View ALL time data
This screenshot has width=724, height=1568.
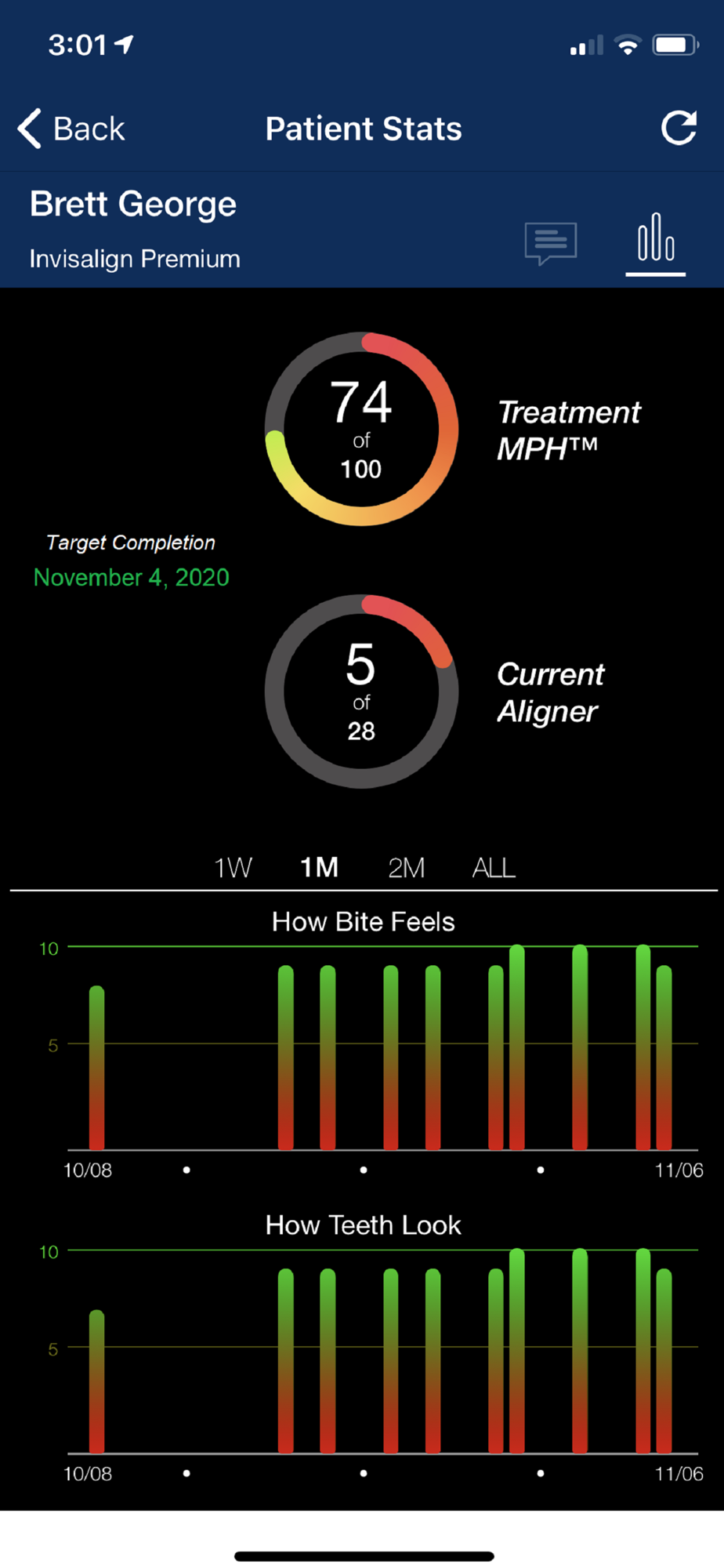494,868
